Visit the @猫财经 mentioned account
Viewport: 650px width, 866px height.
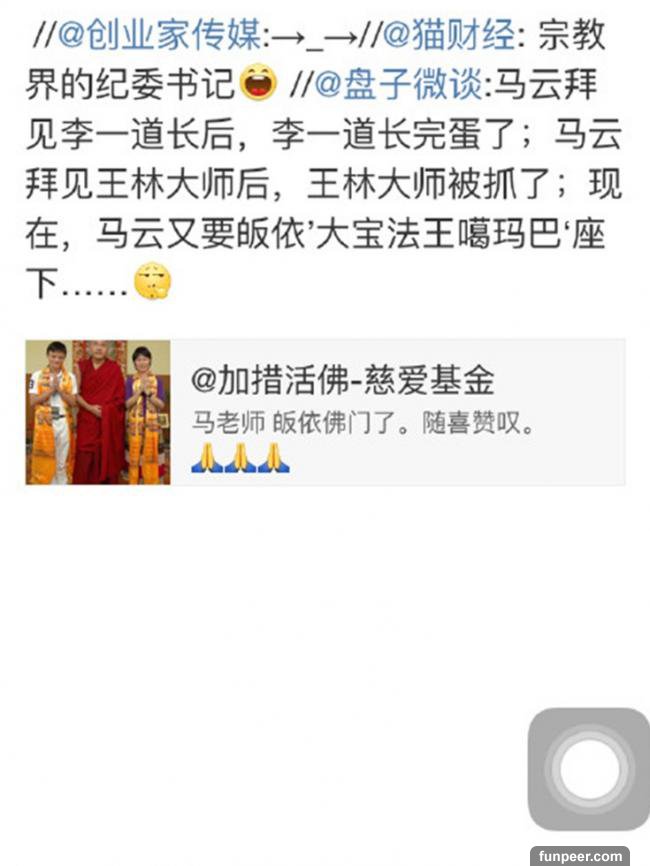click(452, 38)
